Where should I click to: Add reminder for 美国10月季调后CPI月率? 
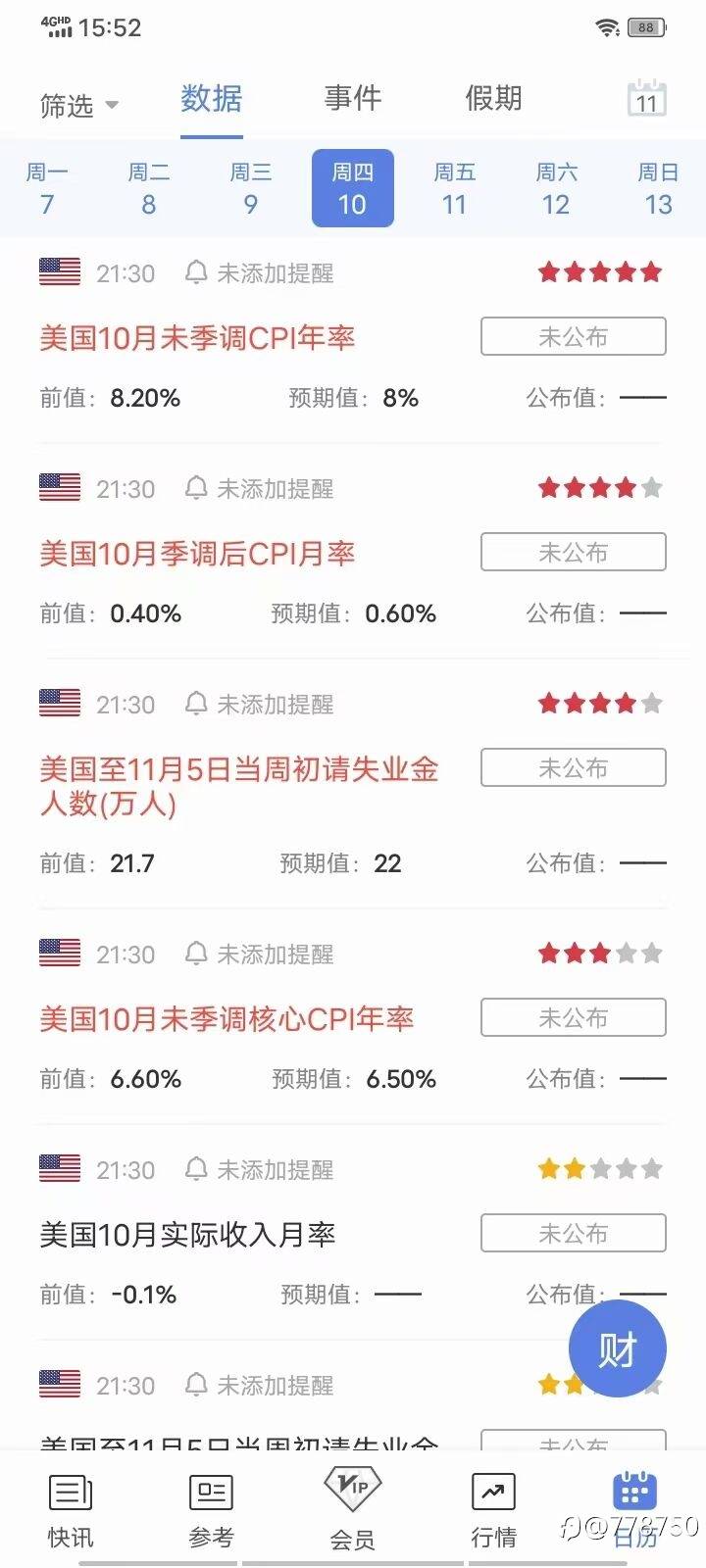[x=260, y=488]
